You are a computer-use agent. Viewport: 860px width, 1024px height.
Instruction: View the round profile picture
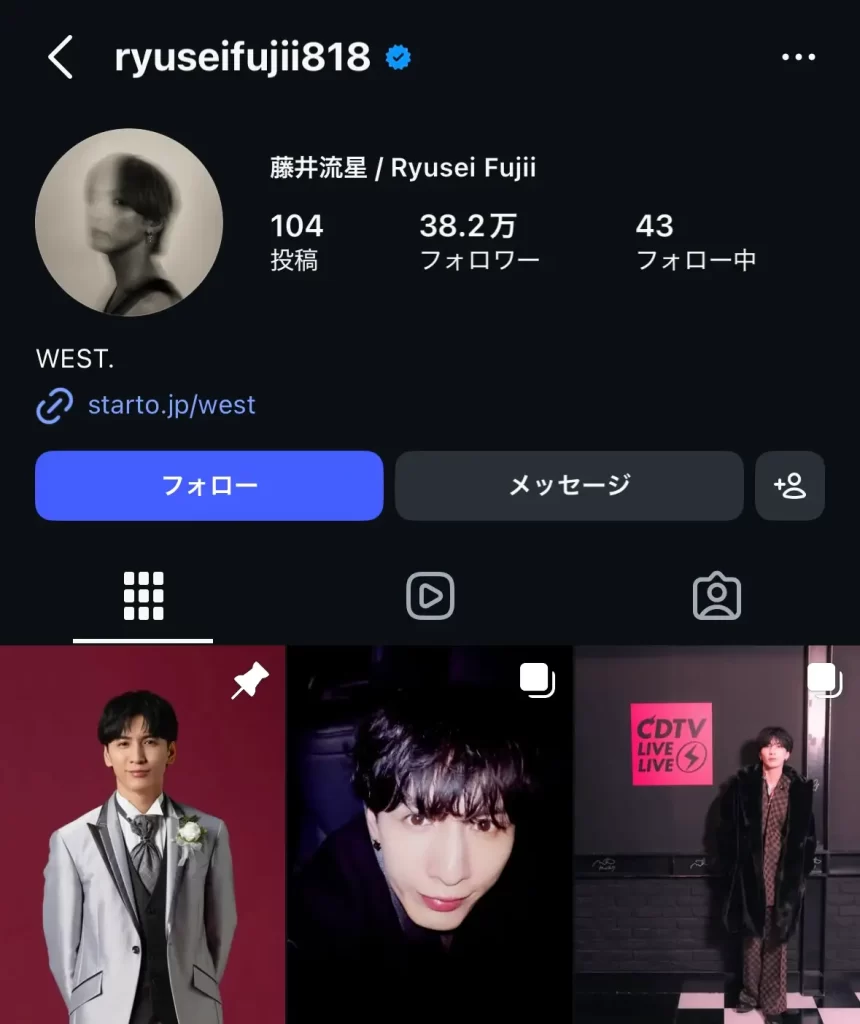129,223
